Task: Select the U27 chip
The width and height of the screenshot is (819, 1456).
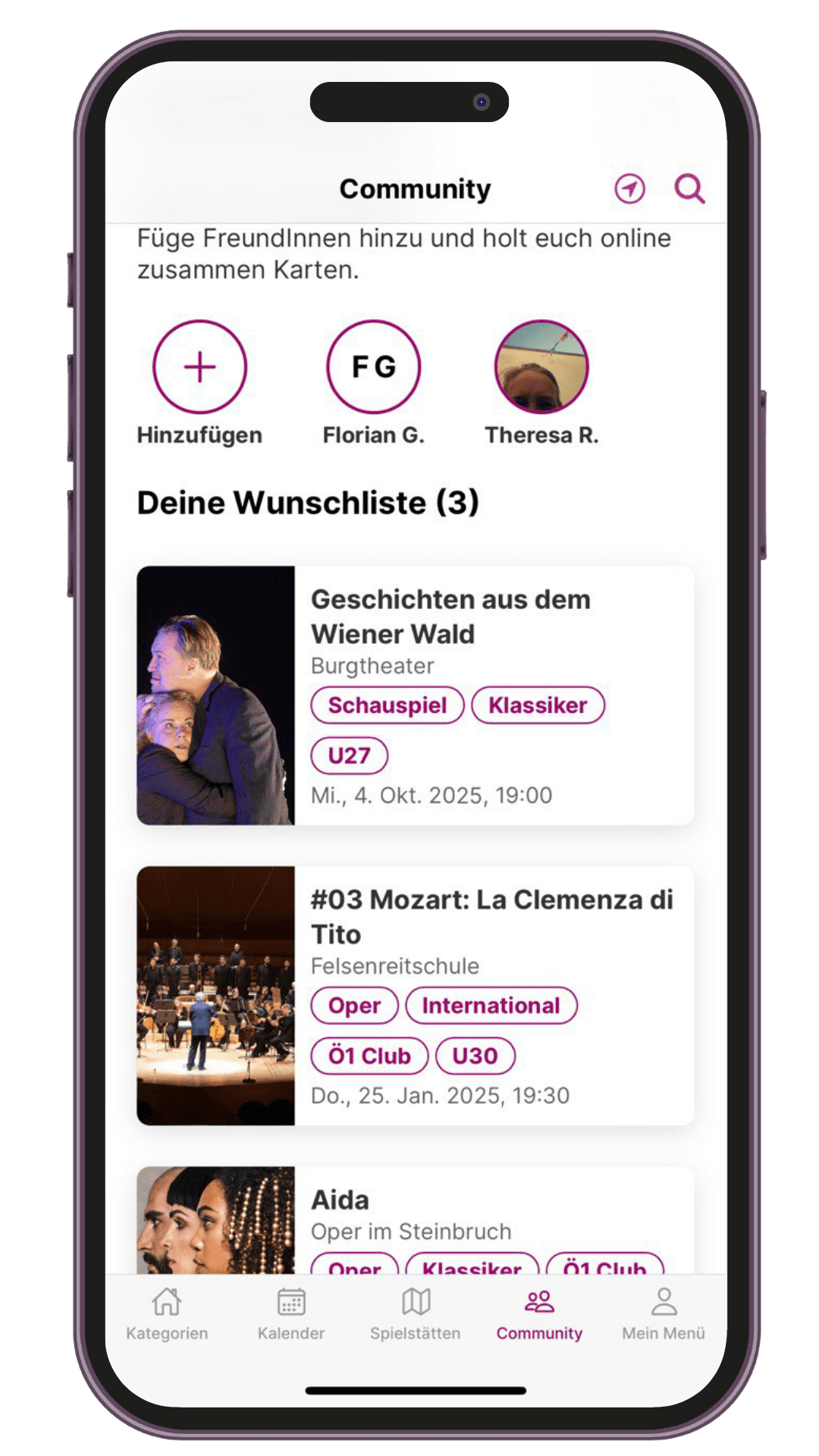Action: 349,756
